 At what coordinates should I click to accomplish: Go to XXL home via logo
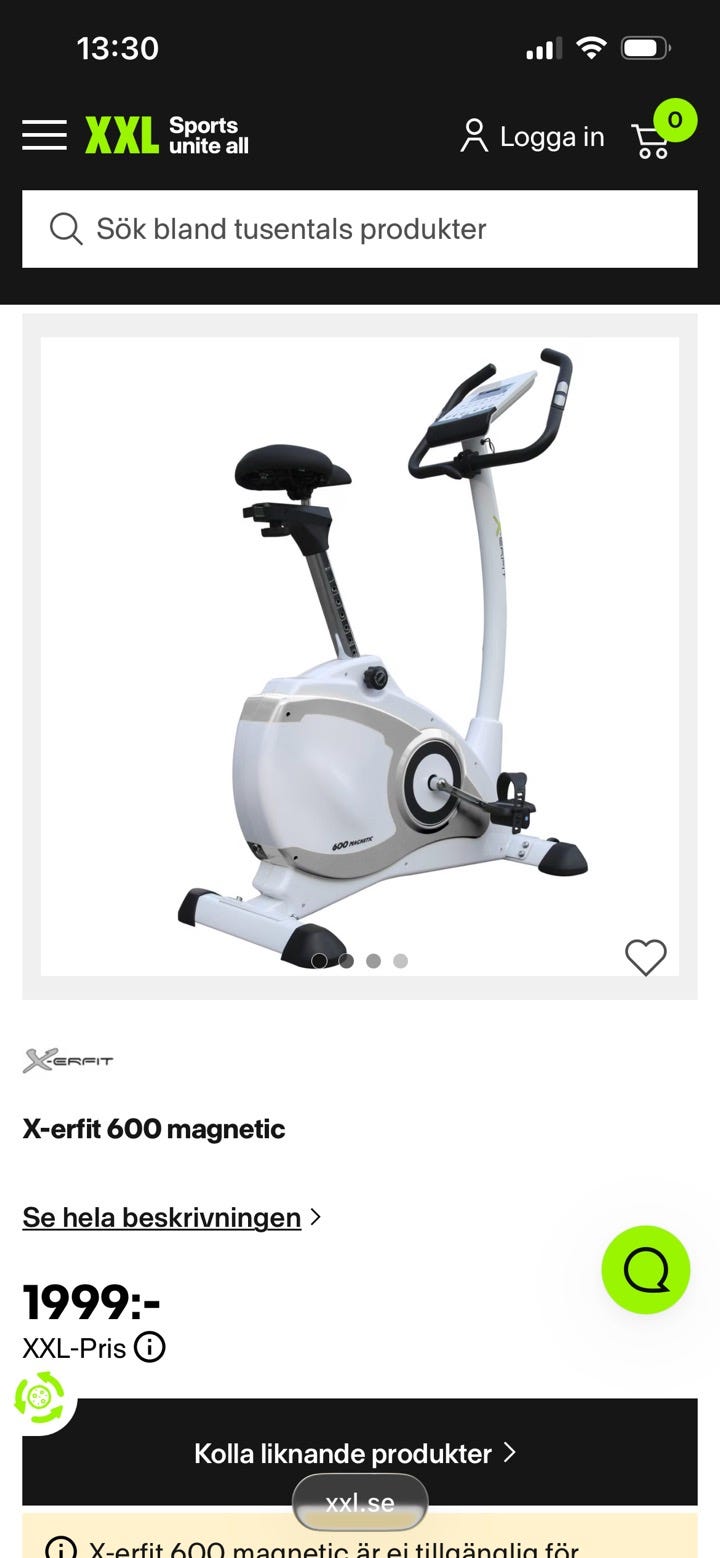167,135
